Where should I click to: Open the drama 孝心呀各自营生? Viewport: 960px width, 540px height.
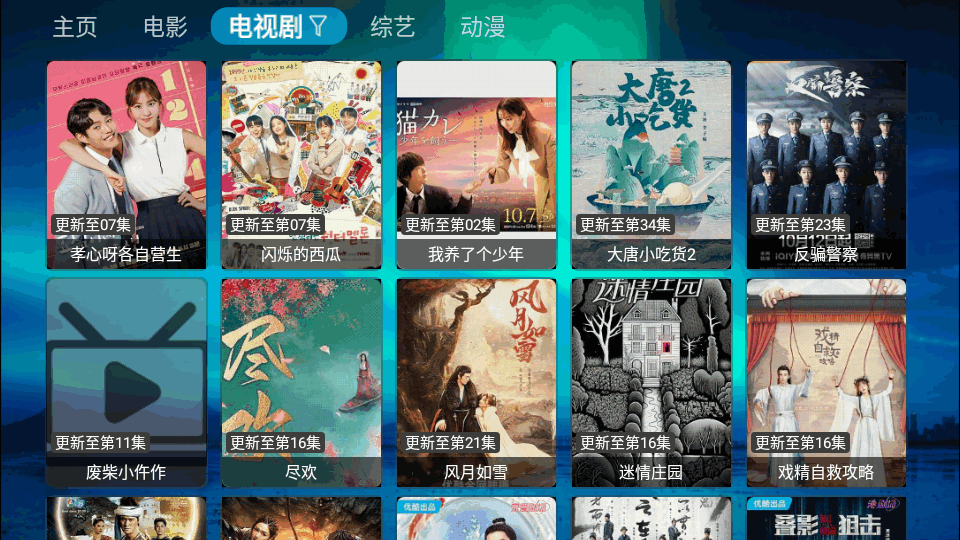click(x=126, y=165)
